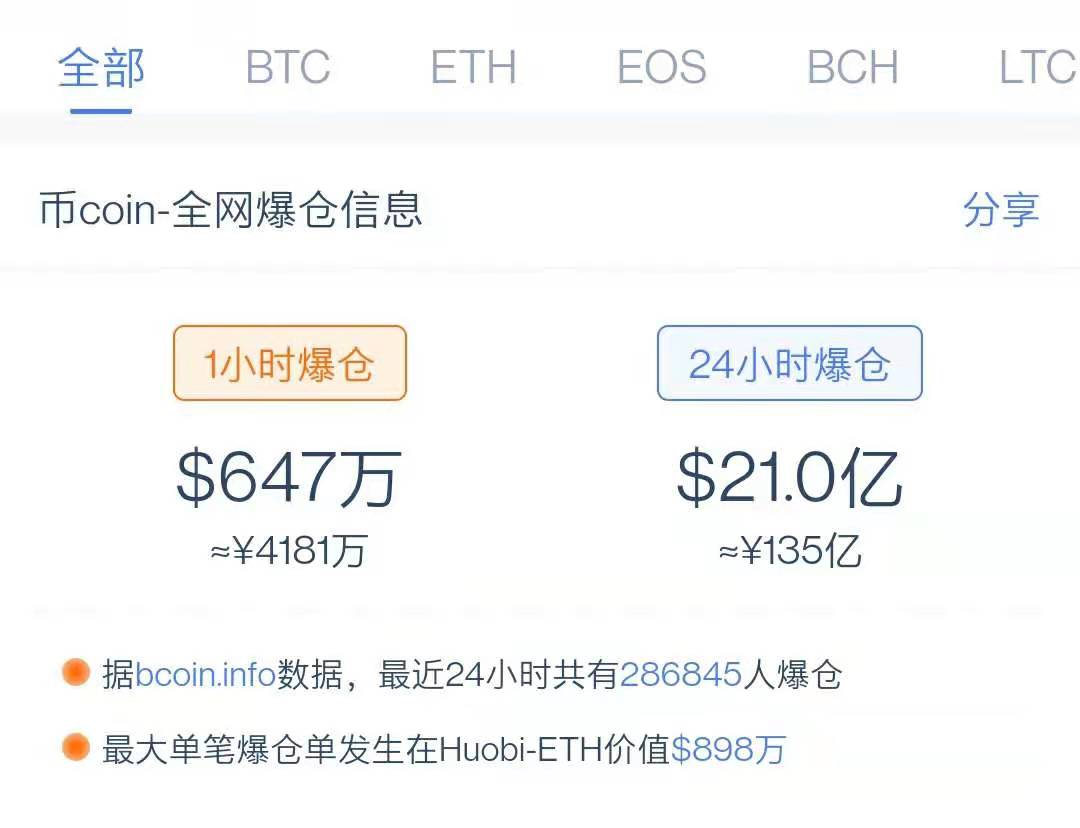Switch to the BCH tab

(x=852, y=68)
